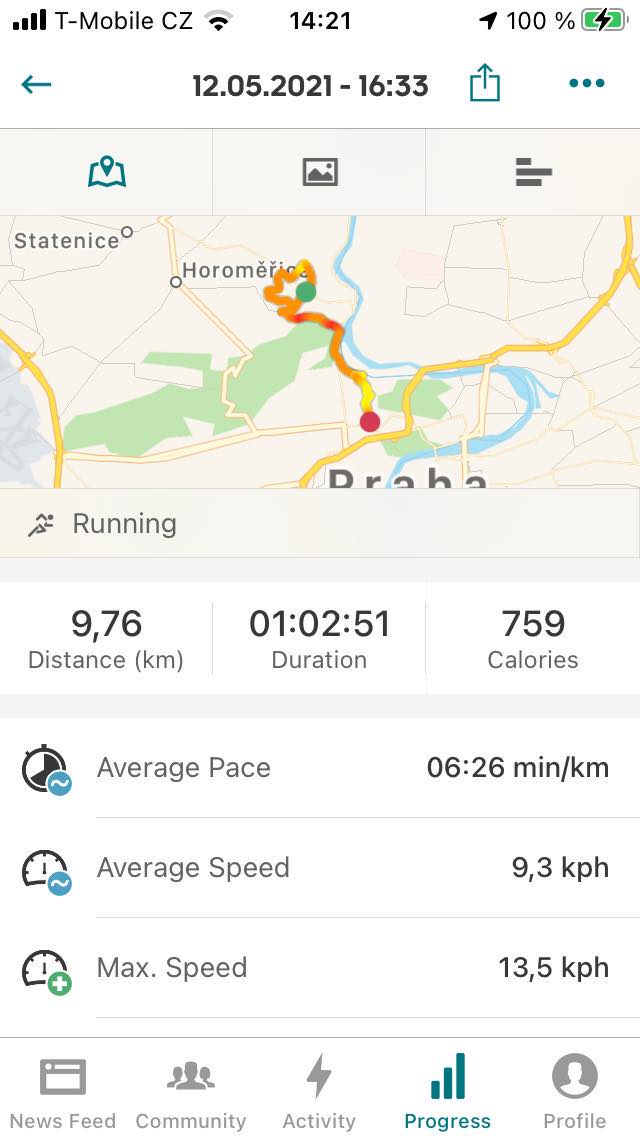
Task: Open the three-dot overflow menu
Action: (x=586, y=83)
